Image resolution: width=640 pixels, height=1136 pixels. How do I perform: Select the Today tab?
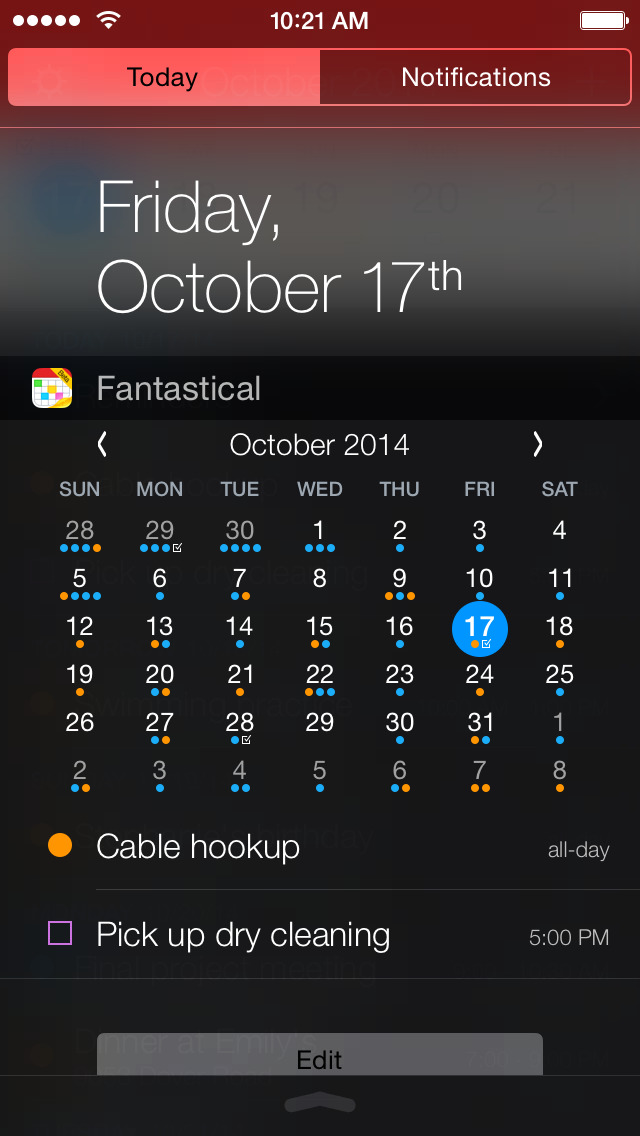164,78
